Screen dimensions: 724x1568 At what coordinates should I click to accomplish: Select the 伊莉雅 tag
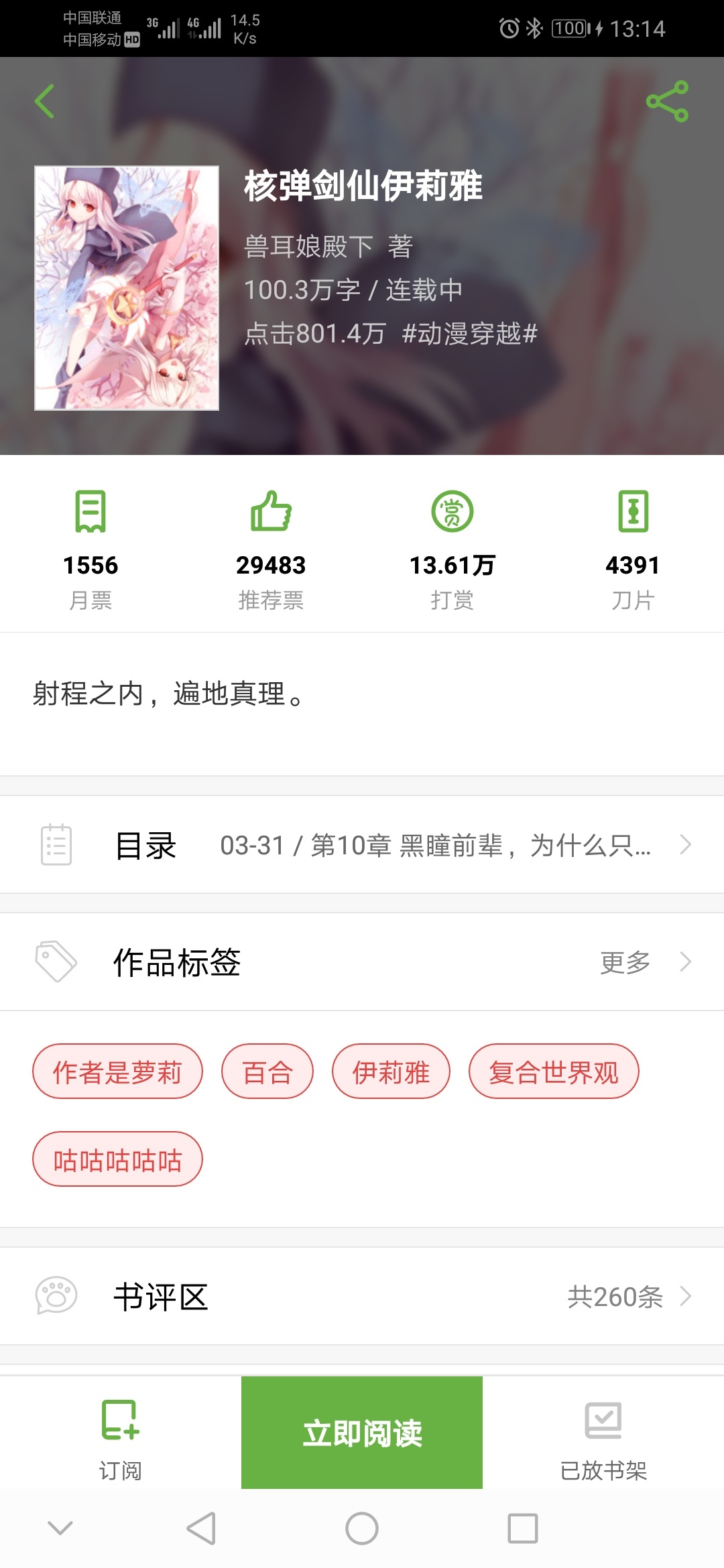(x=391, y=1071)
